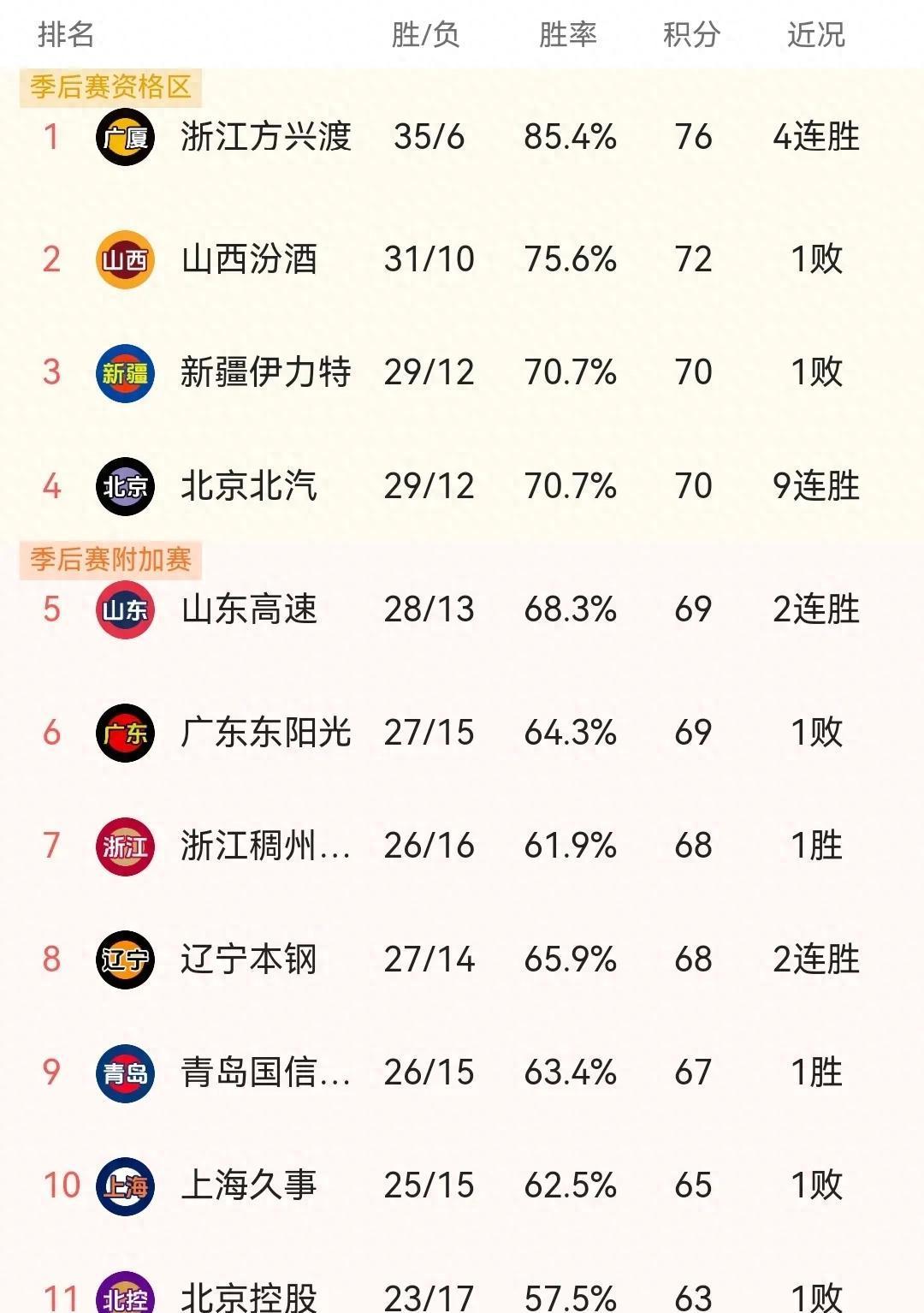Select the 山西汾酒 team logo
This screenshot has width=924, height=1313.
coord(124,258)
